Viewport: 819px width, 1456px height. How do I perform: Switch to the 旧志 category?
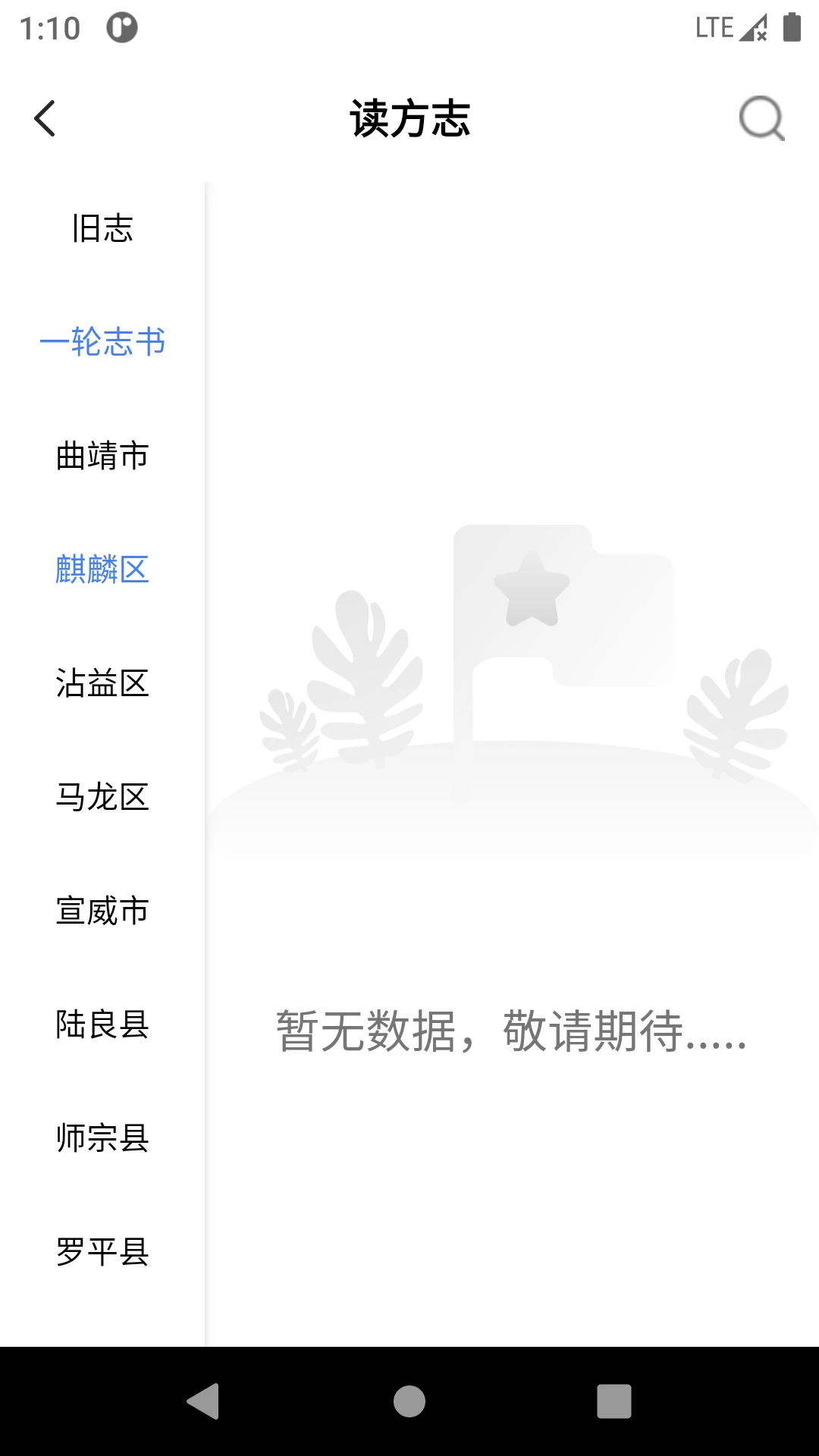click(x=102, y=230)
